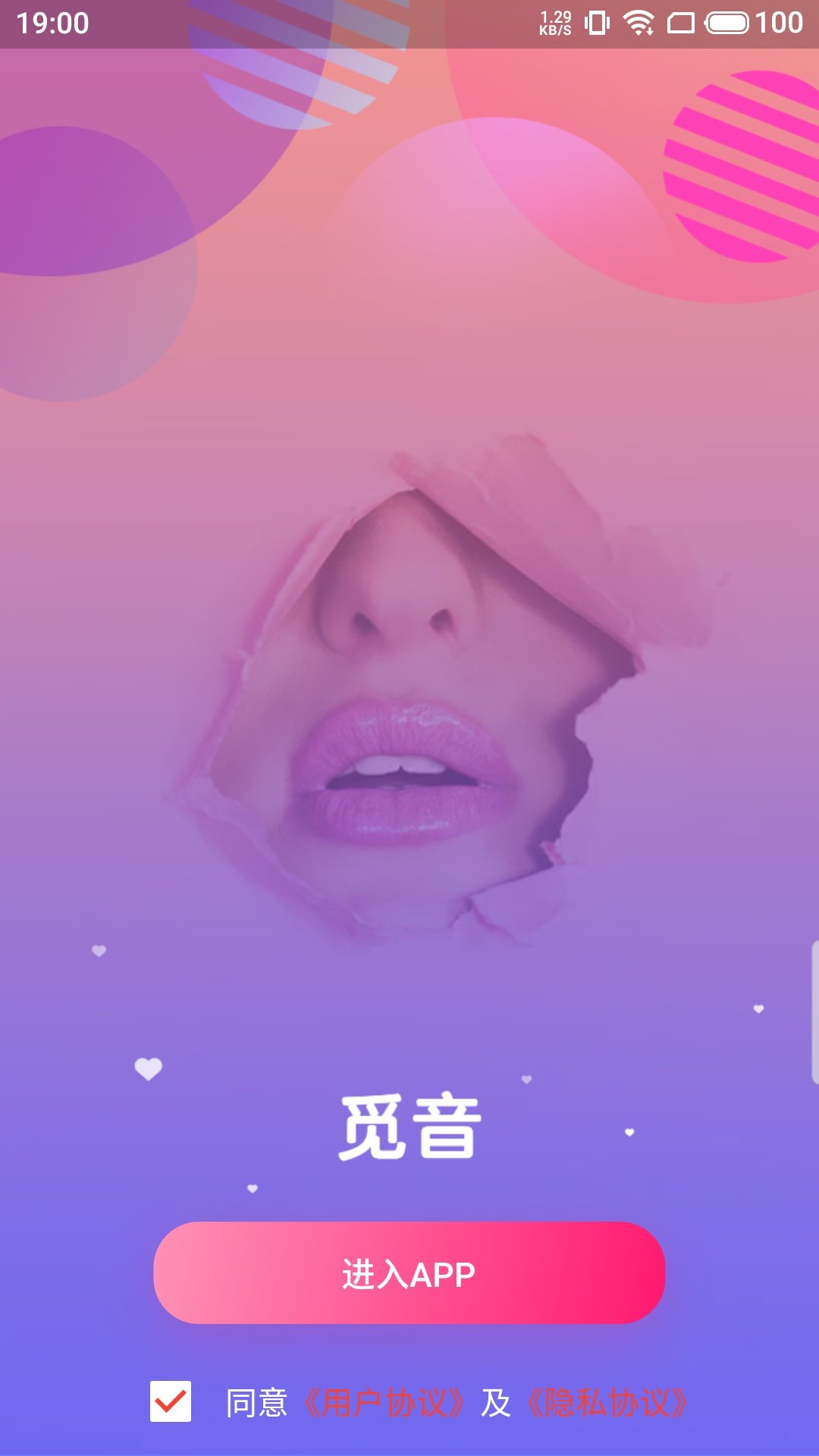Tap the vibration mode status icon
The image size is (819, 1456).
[595, 23]
